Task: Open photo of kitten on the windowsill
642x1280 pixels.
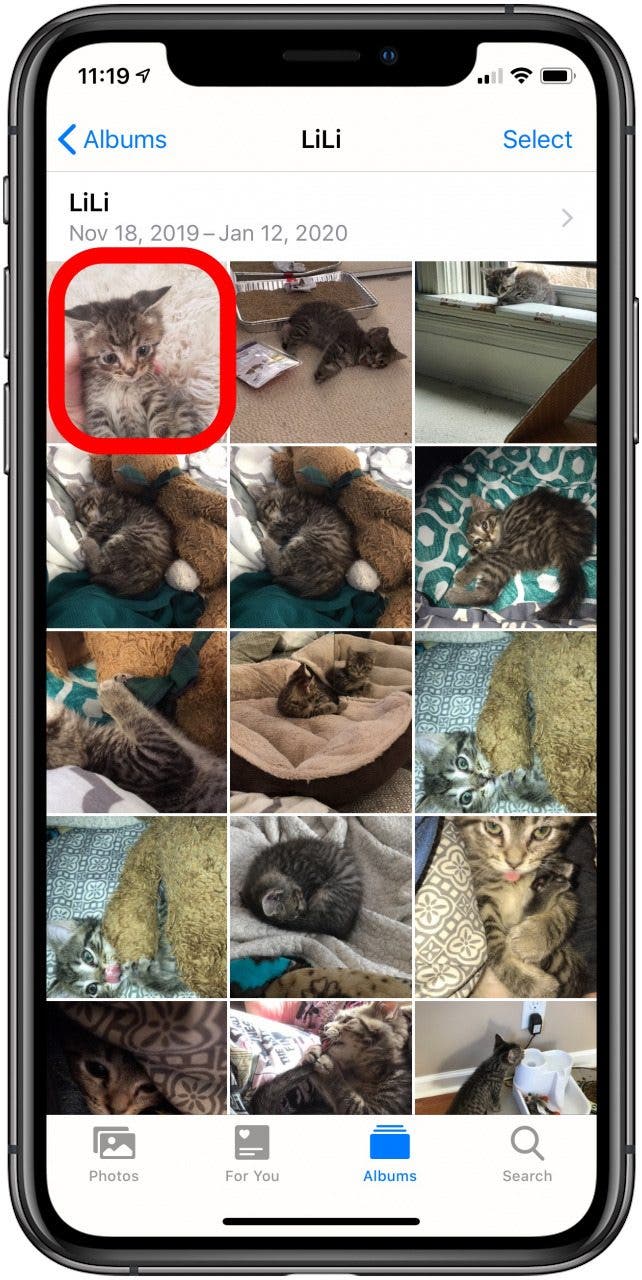Action: coord(505,352)
